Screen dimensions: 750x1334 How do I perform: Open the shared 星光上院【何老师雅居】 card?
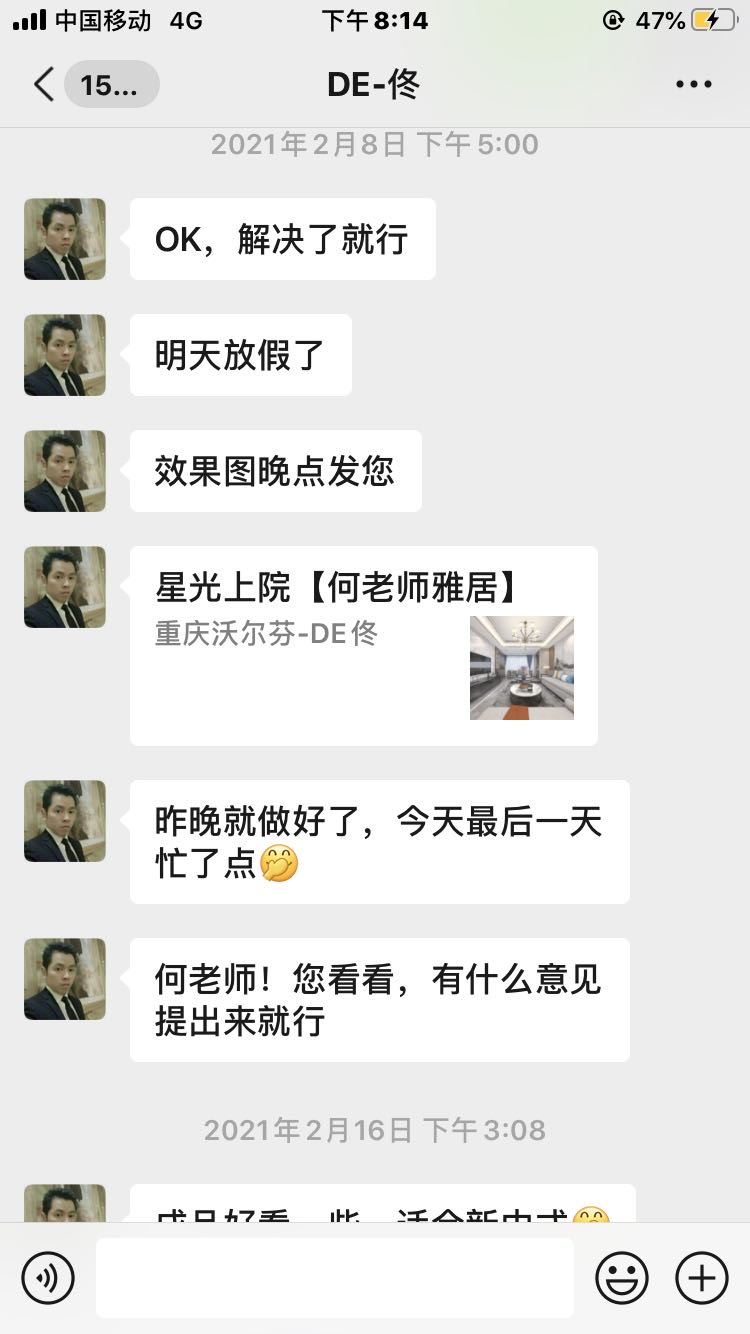(363, 645)
